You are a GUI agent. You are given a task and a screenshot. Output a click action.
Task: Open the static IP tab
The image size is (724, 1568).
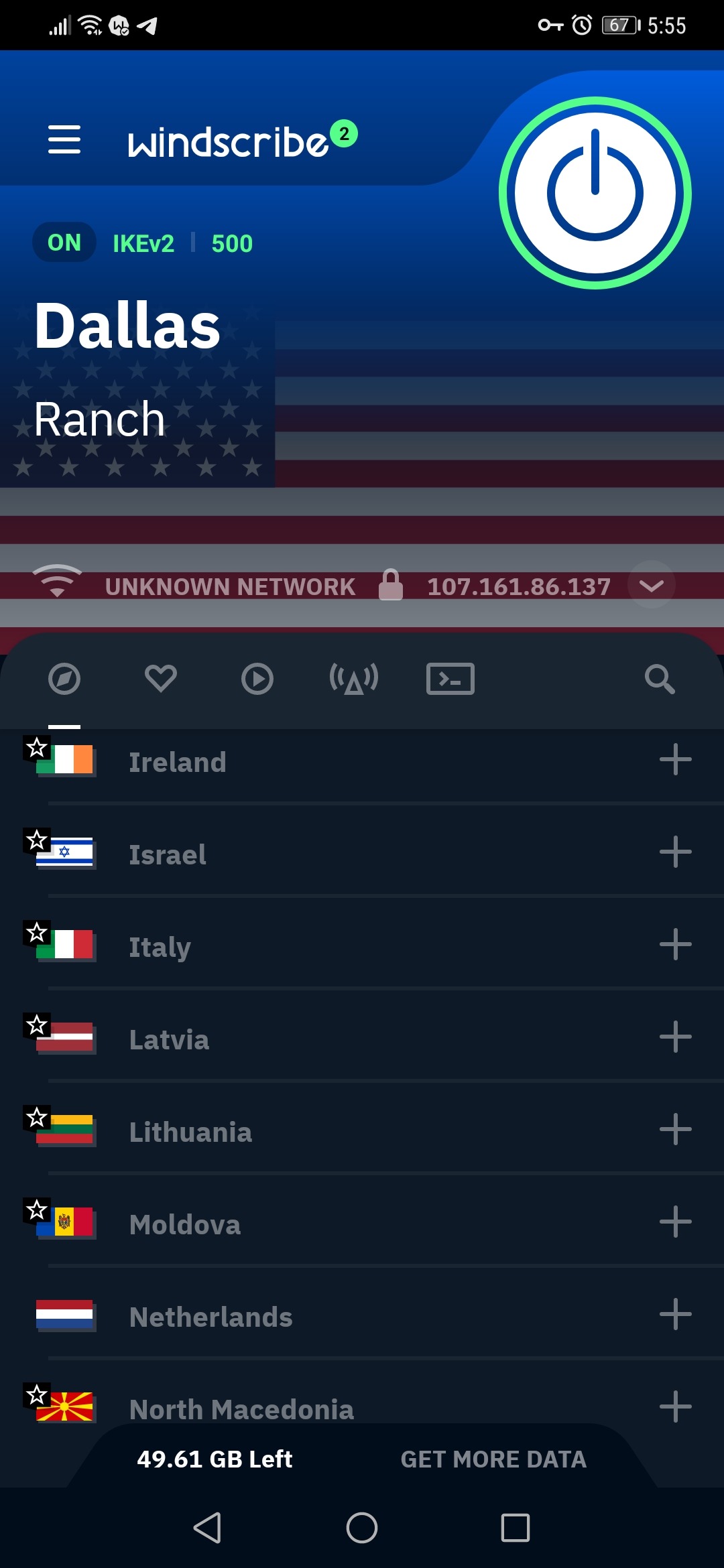click(354, 679)
